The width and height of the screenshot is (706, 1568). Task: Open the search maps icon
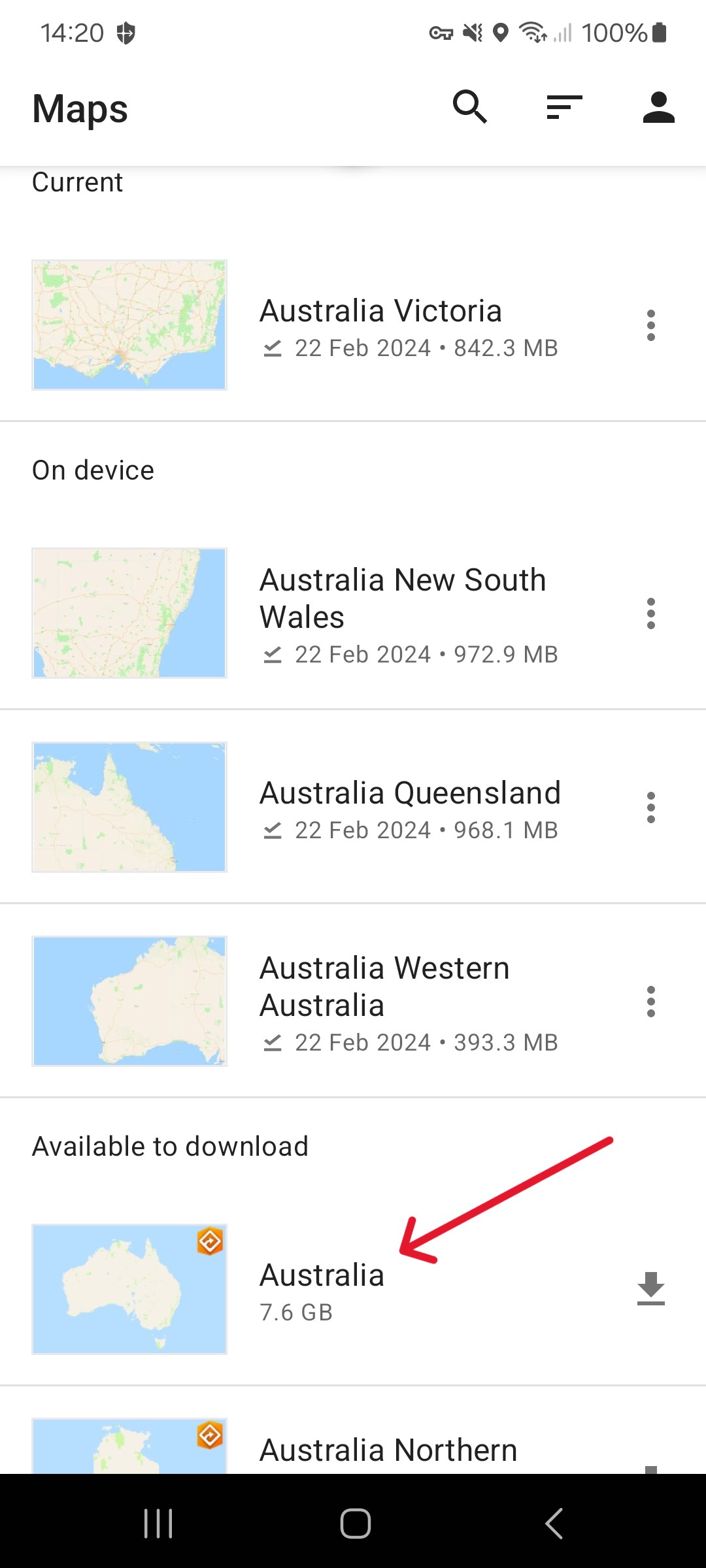point(470,106)
